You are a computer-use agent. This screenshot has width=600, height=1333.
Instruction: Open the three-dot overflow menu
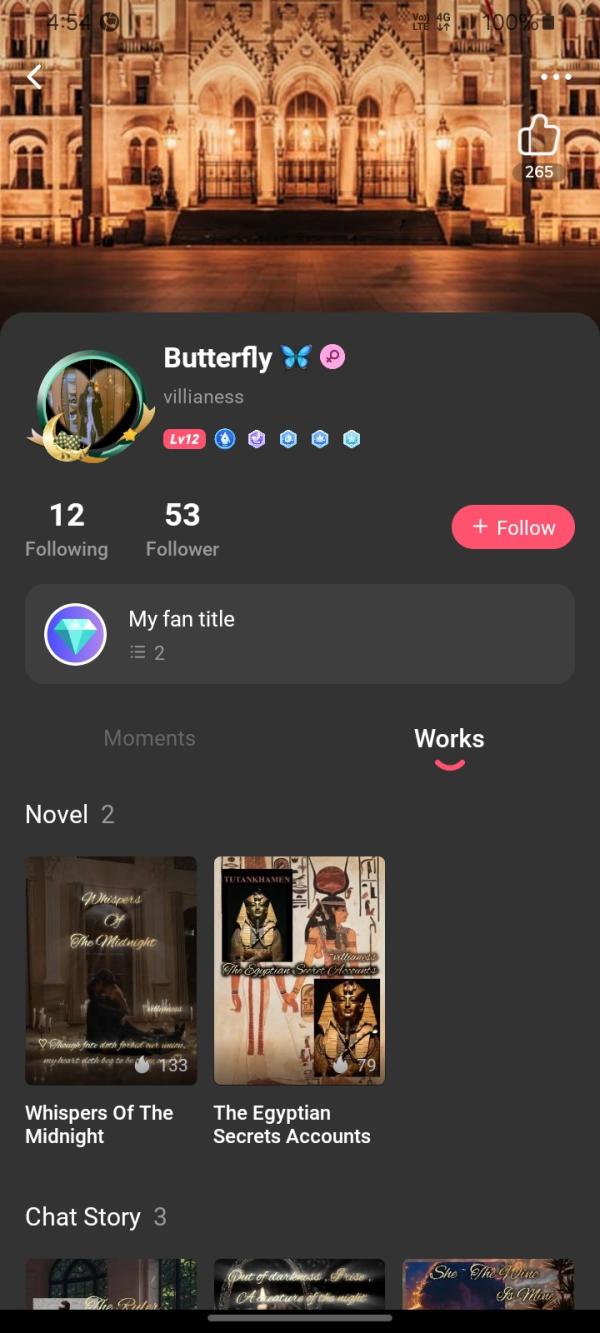[555, 77]
